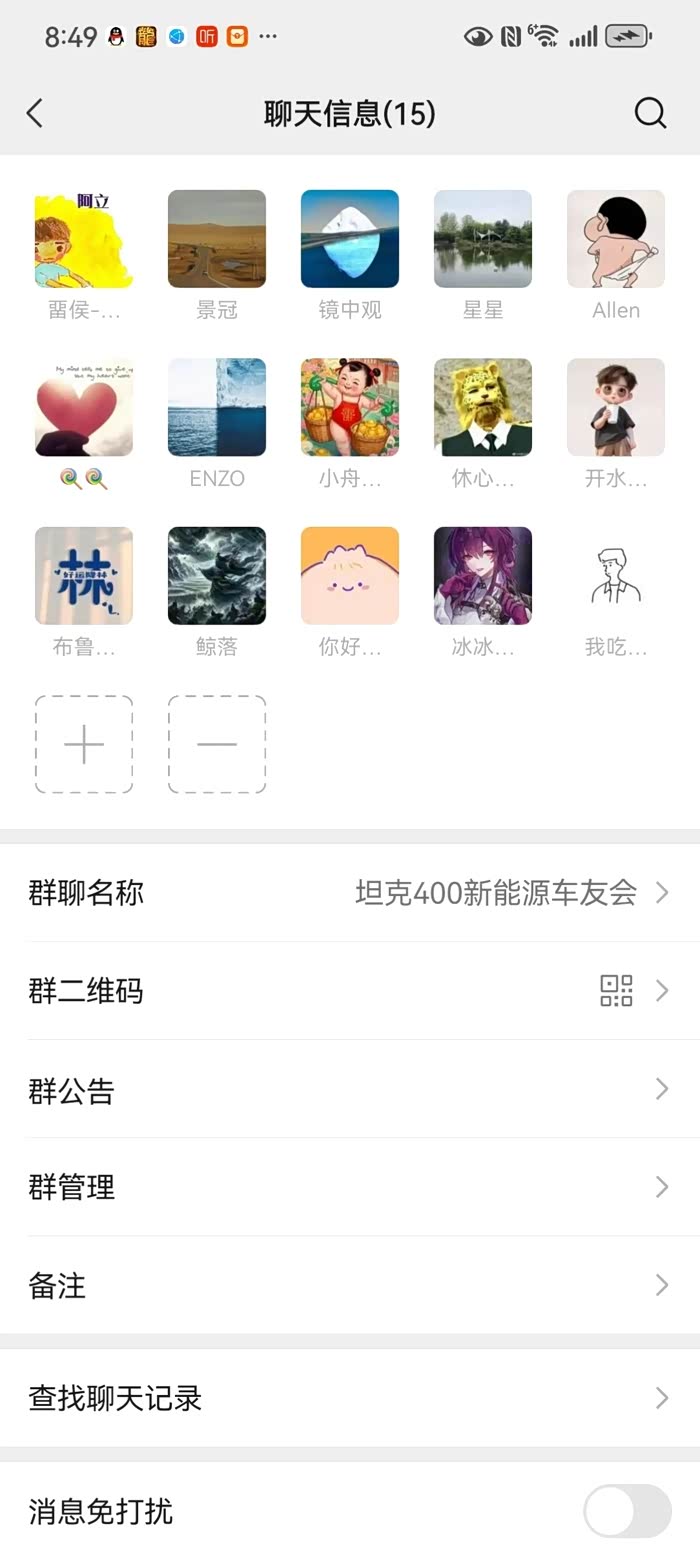
Task: Open member 镜中观's profile
Action: coord(350,239)
